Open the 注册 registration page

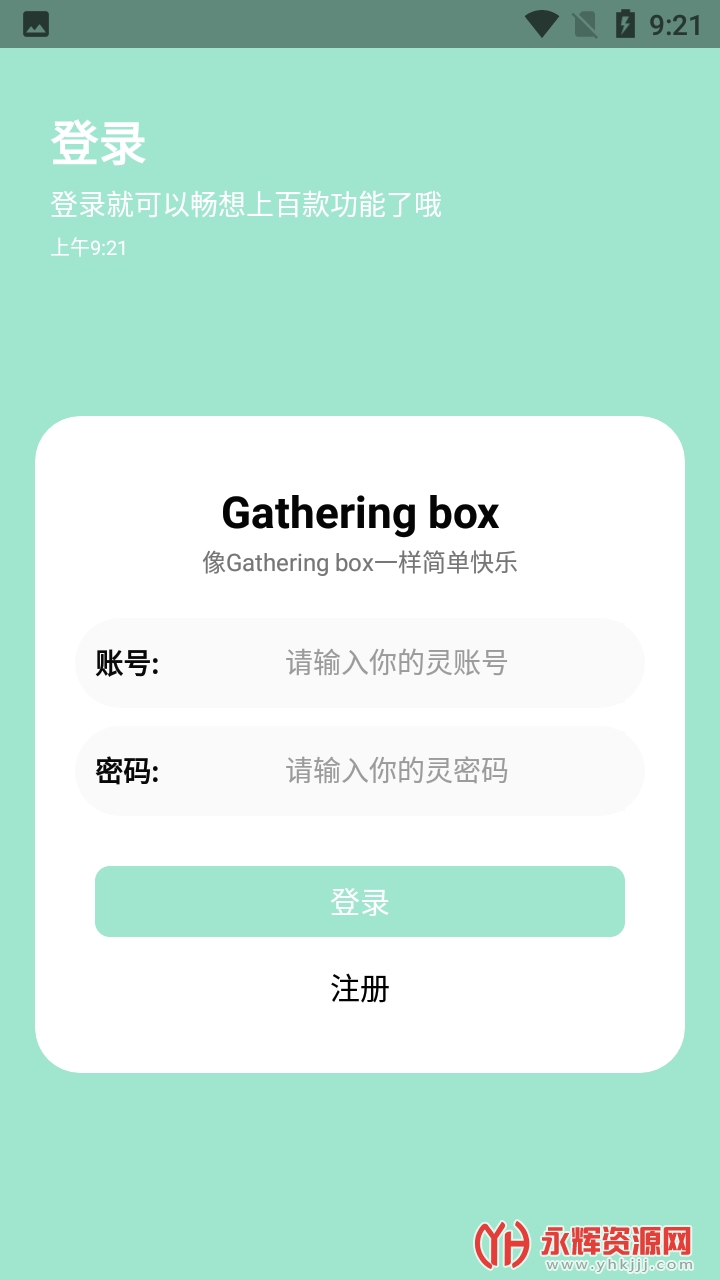360,989
